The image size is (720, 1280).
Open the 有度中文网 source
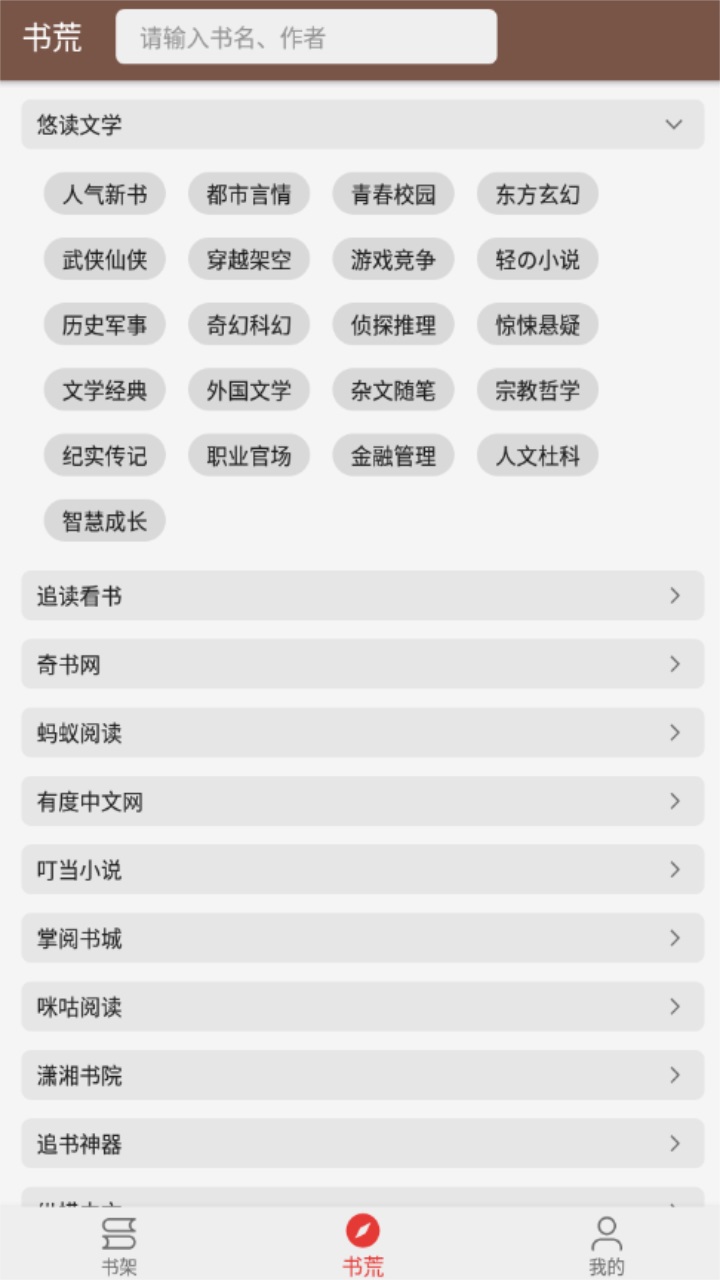[360, 801]
